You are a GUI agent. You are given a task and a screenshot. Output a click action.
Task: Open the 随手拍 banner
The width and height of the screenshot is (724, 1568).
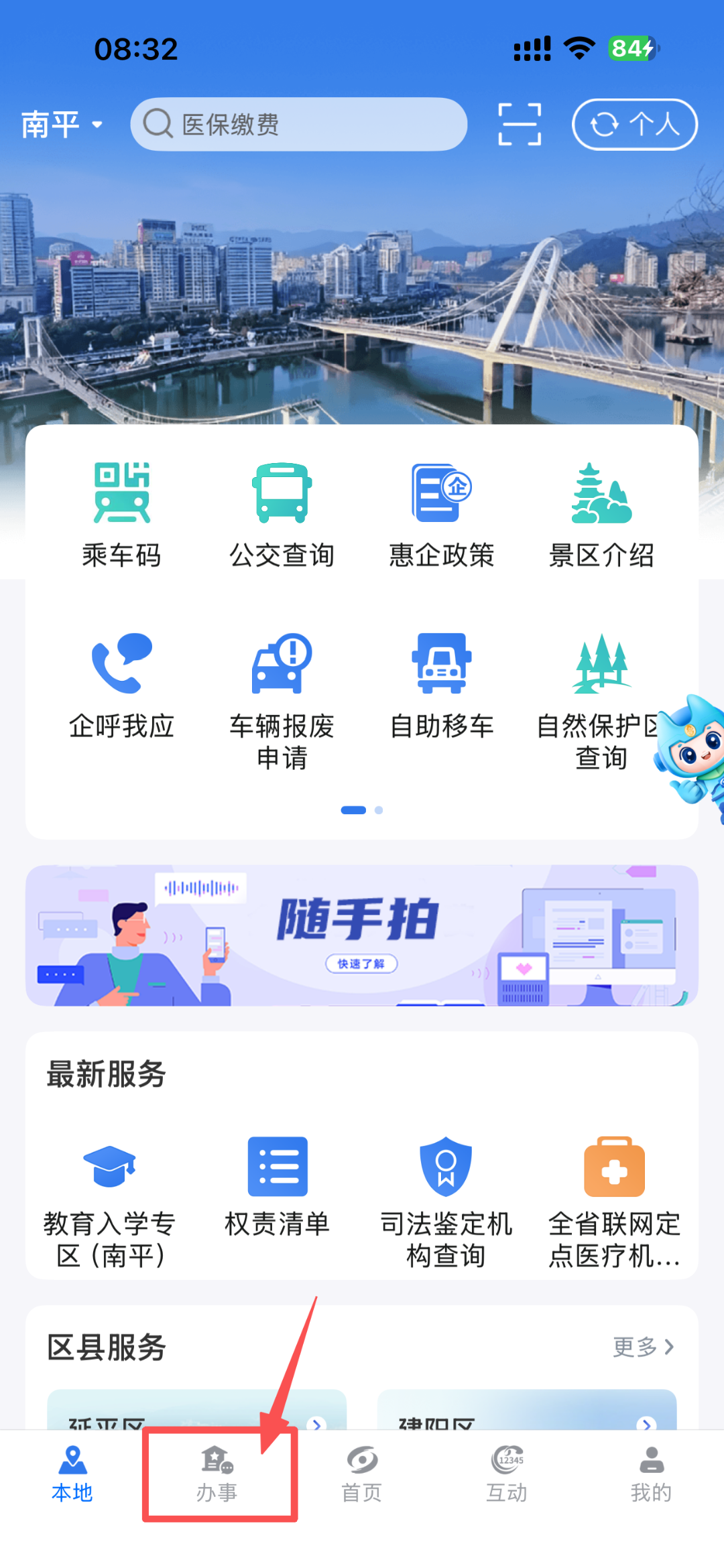pos(362,935)
